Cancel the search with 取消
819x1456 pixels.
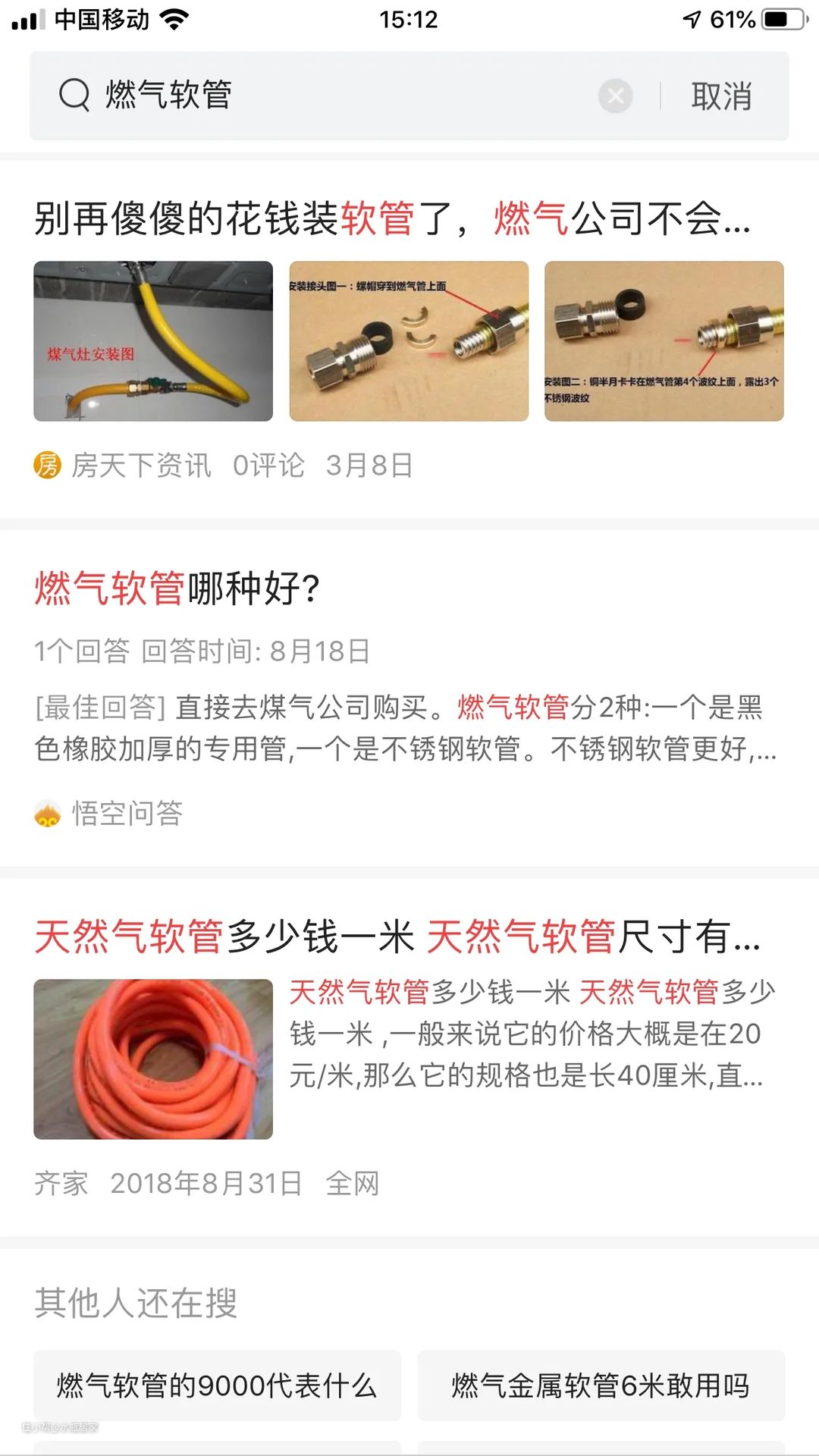tap(721, 96)
